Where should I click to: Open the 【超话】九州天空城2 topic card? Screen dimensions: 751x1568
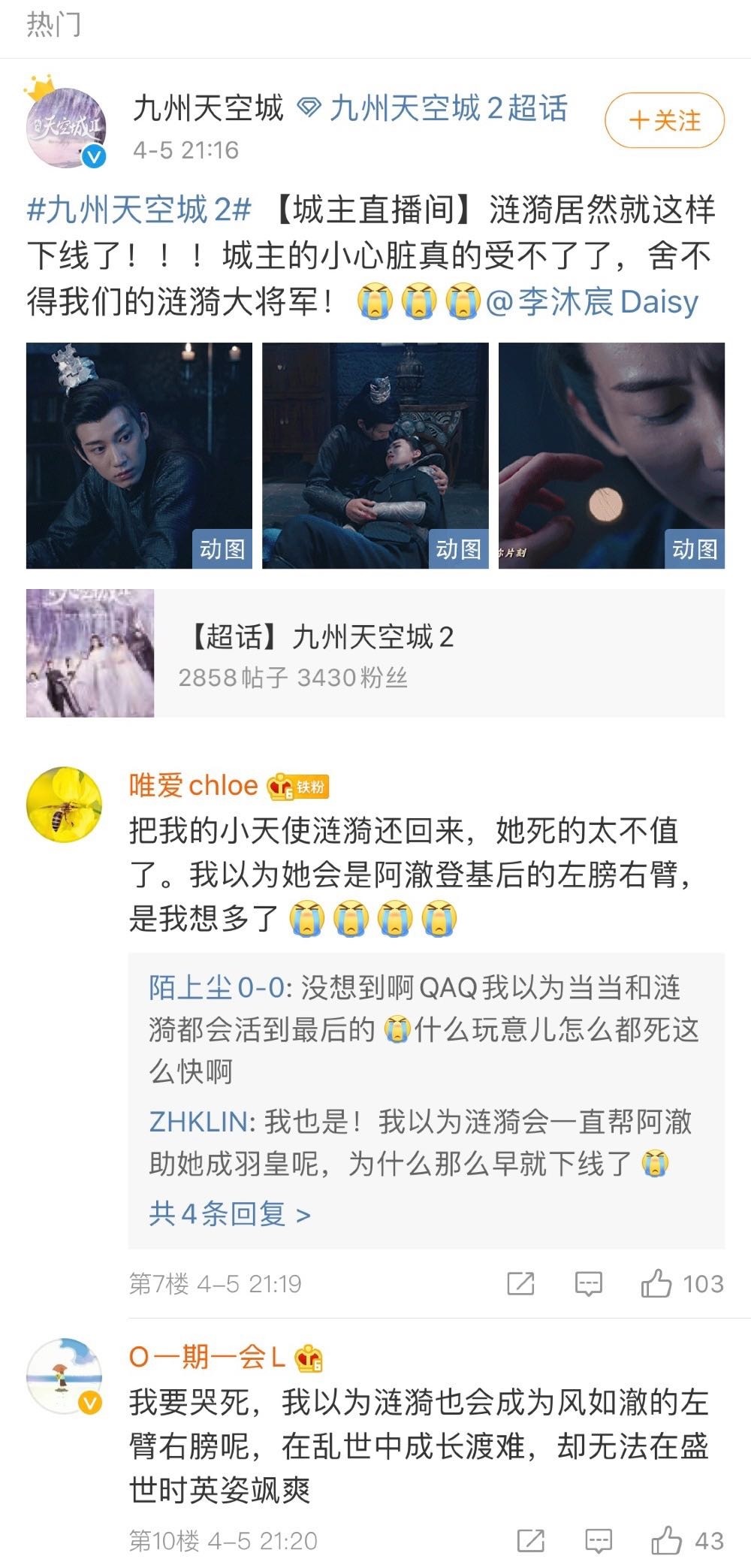pos(375,653)
